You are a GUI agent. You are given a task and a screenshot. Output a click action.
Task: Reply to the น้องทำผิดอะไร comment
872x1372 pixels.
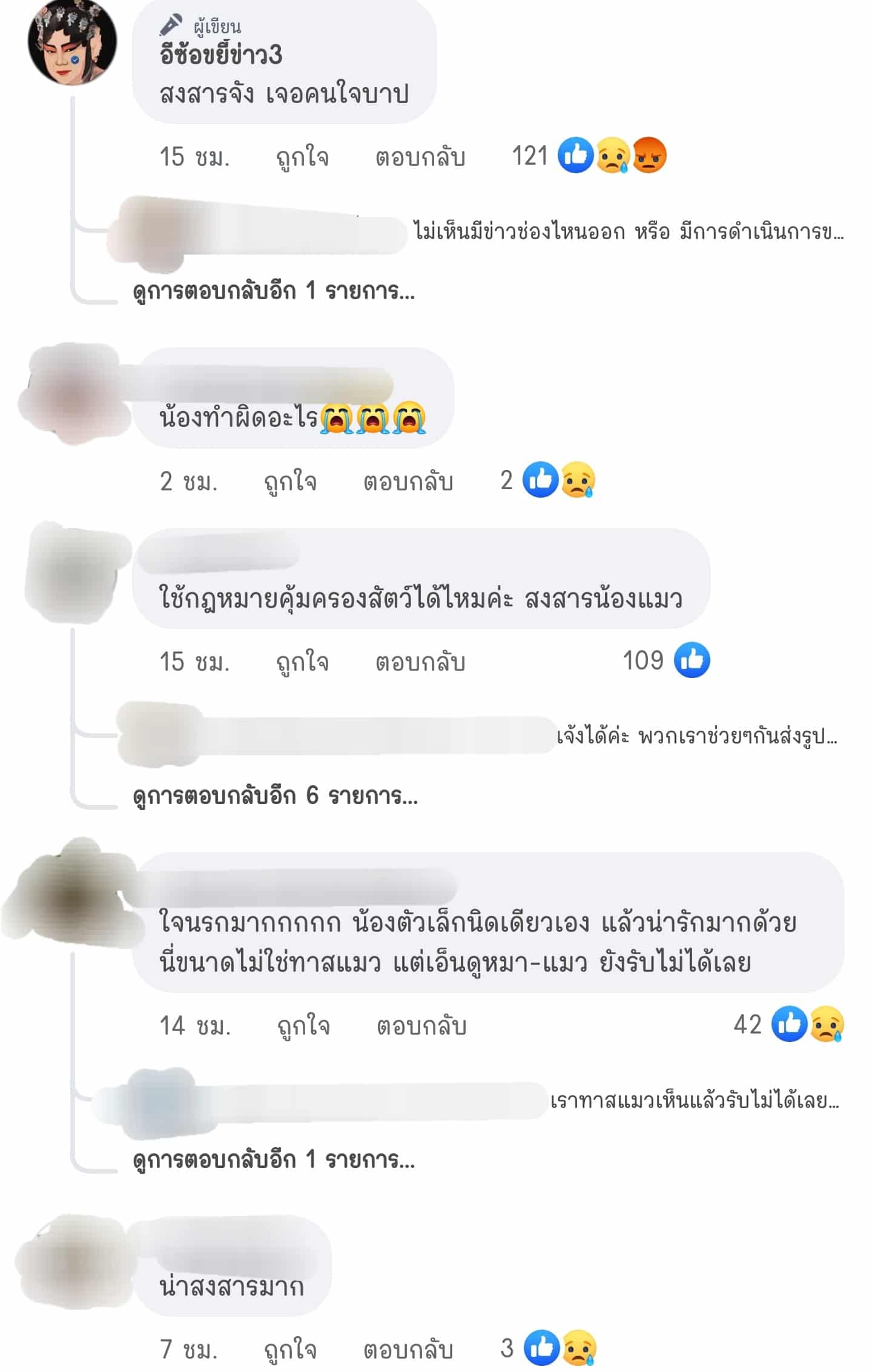click(x=408, y=482)
